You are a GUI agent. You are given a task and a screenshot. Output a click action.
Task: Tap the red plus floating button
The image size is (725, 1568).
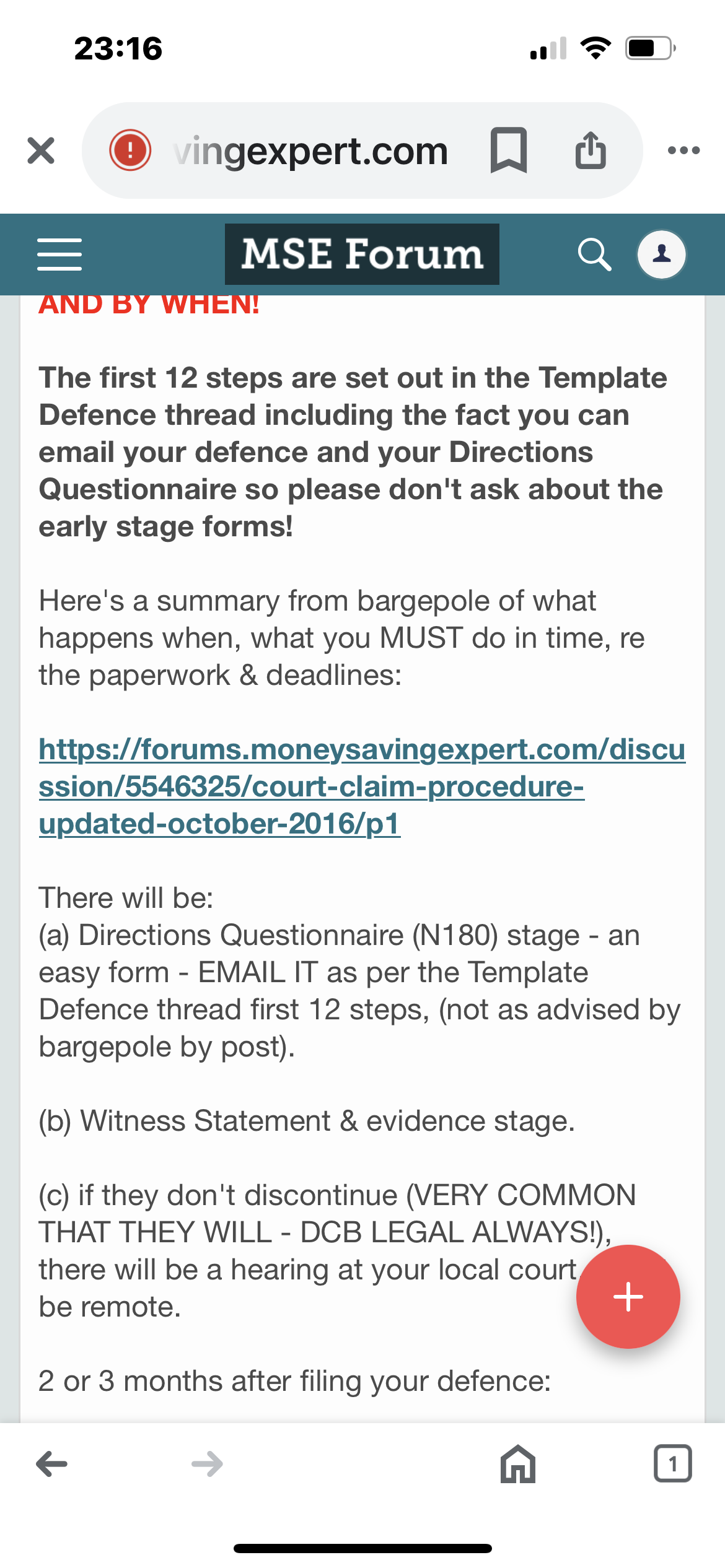tap(628, 1296)
